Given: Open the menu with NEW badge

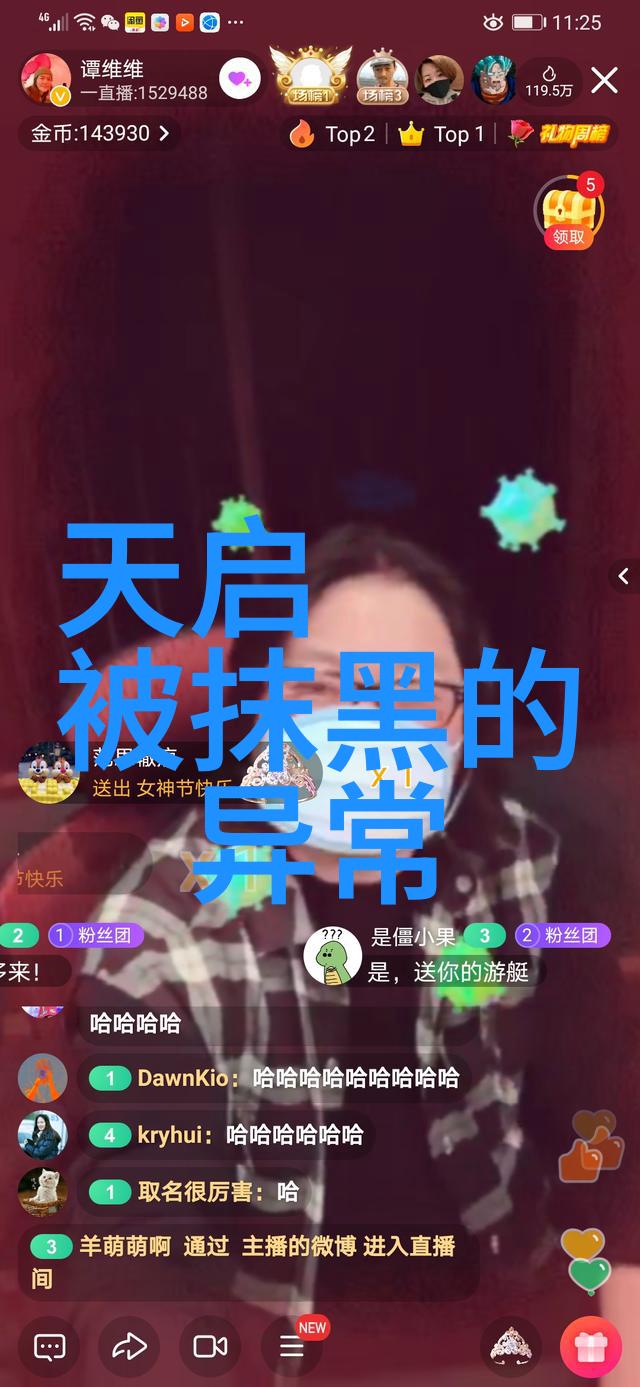Looking at the screenshot, I should 291,1346.
